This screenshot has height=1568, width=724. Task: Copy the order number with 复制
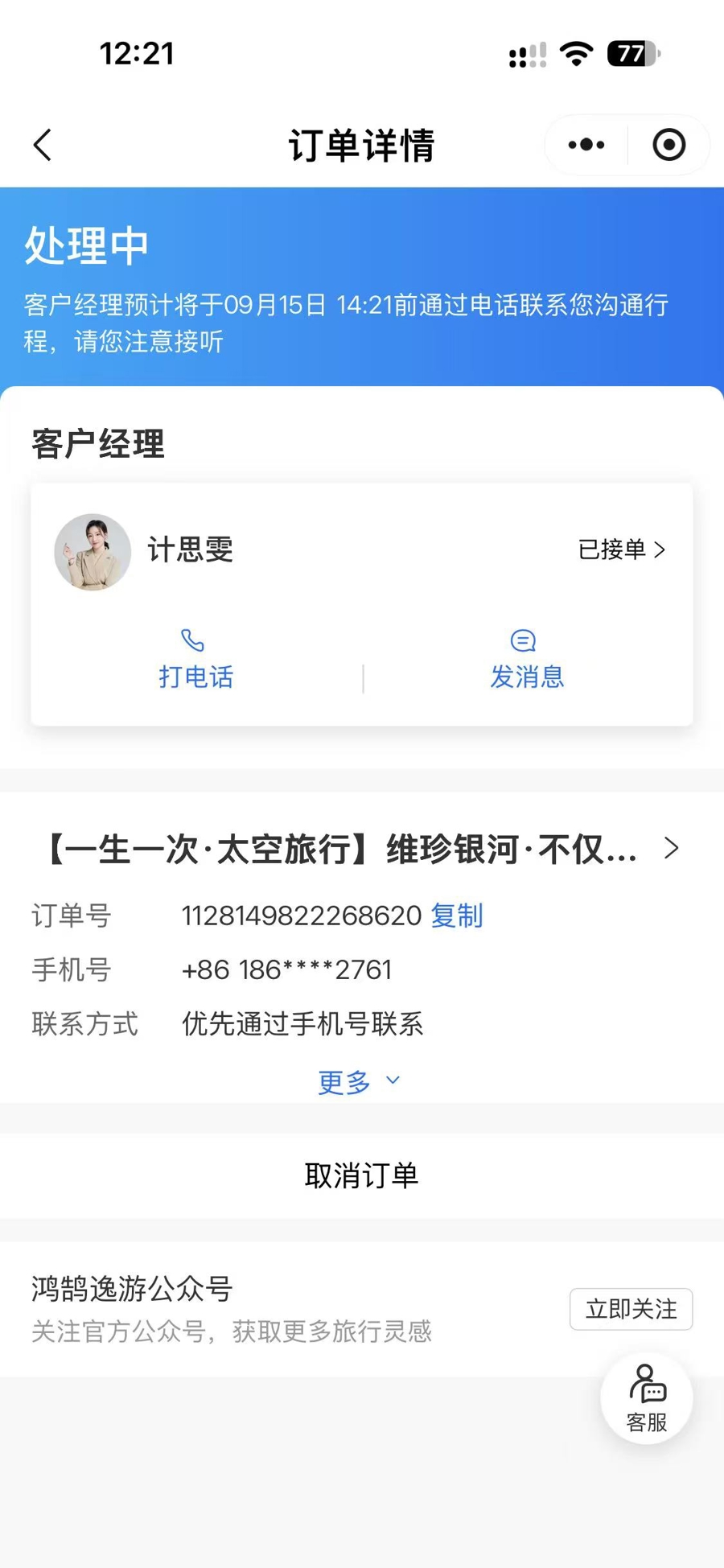click(x=457, y=916)
